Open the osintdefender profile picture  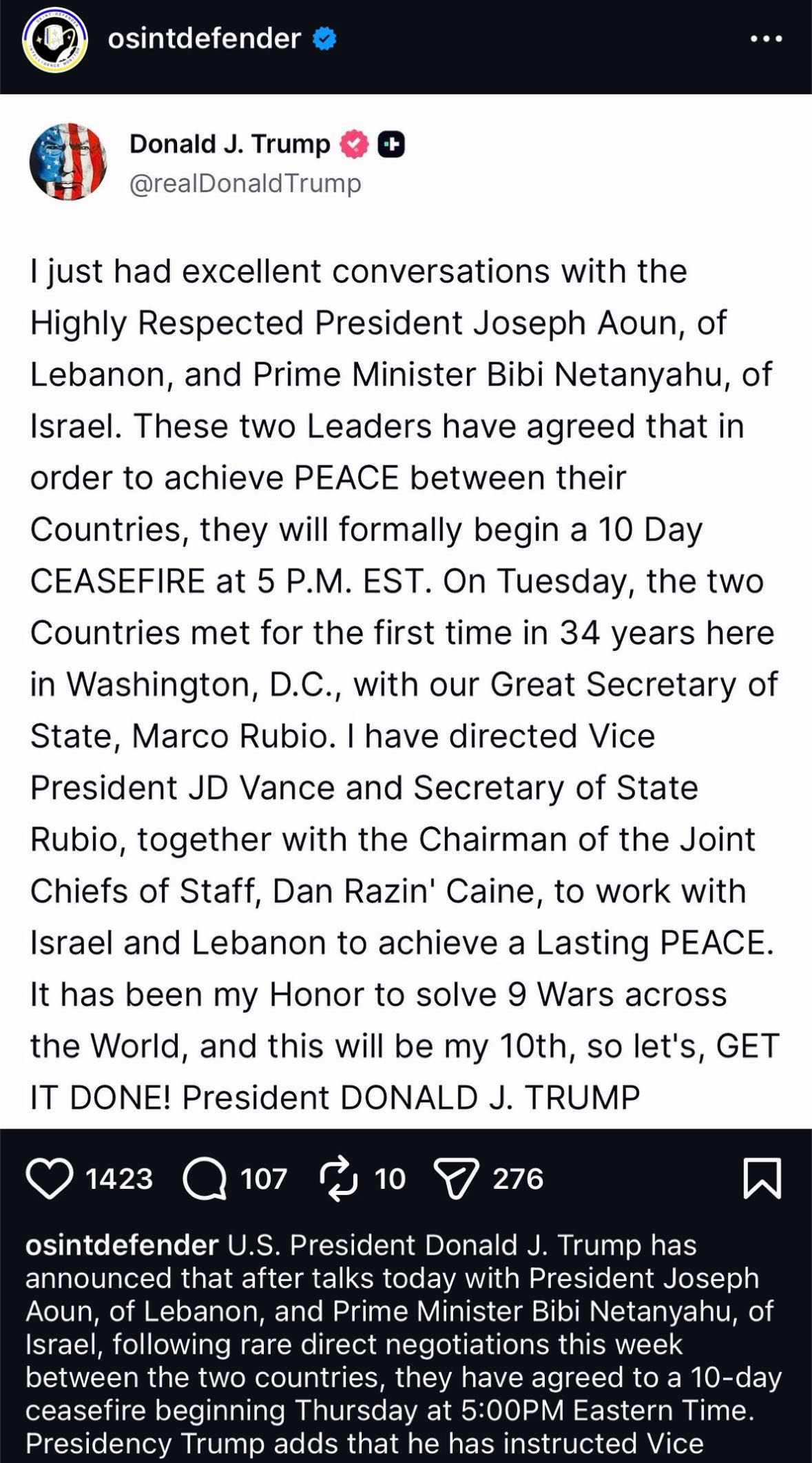[x=54, y=41]
